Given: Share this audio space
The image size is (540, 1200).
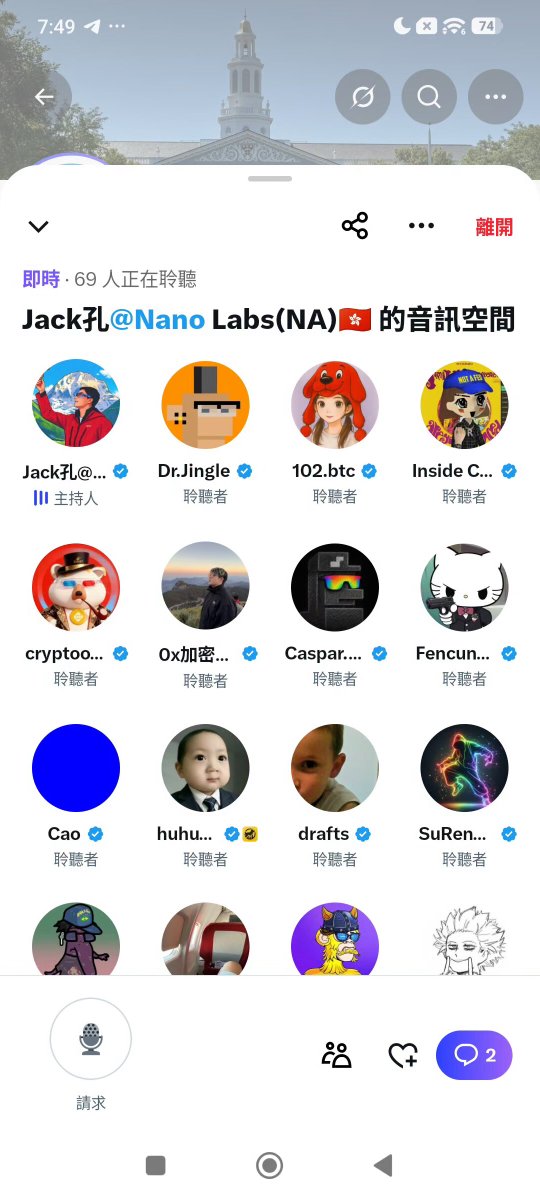Looking at the screenshot, I should click(355, 225).
